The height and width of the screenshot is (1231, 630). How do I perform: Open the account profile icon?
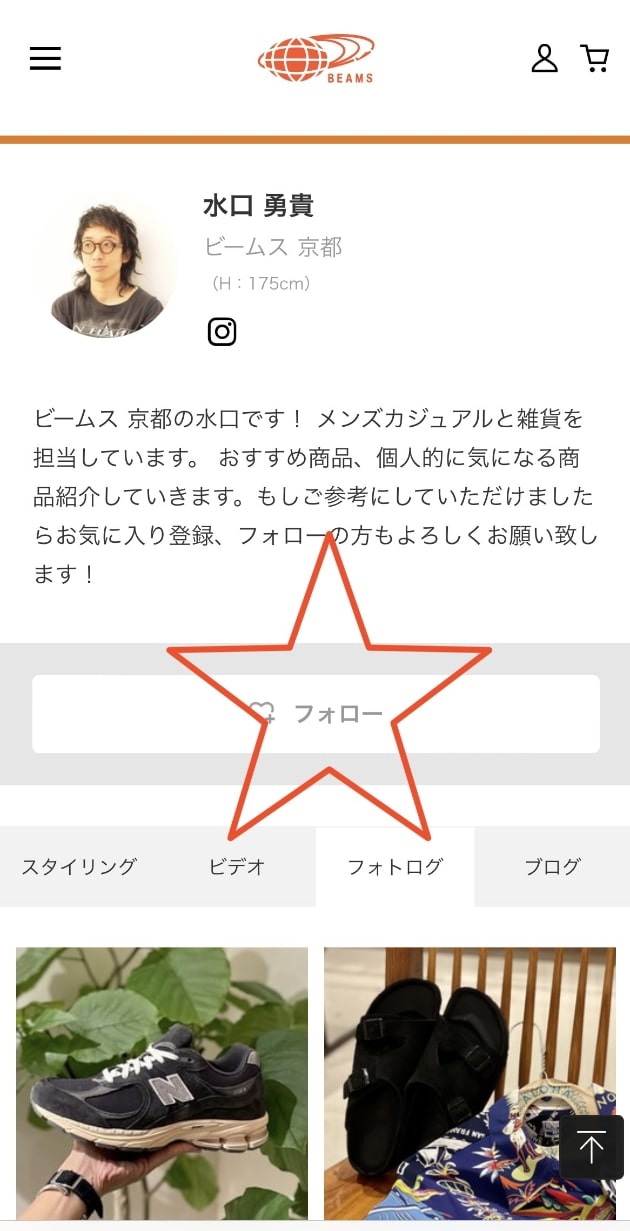coord(544,58)
